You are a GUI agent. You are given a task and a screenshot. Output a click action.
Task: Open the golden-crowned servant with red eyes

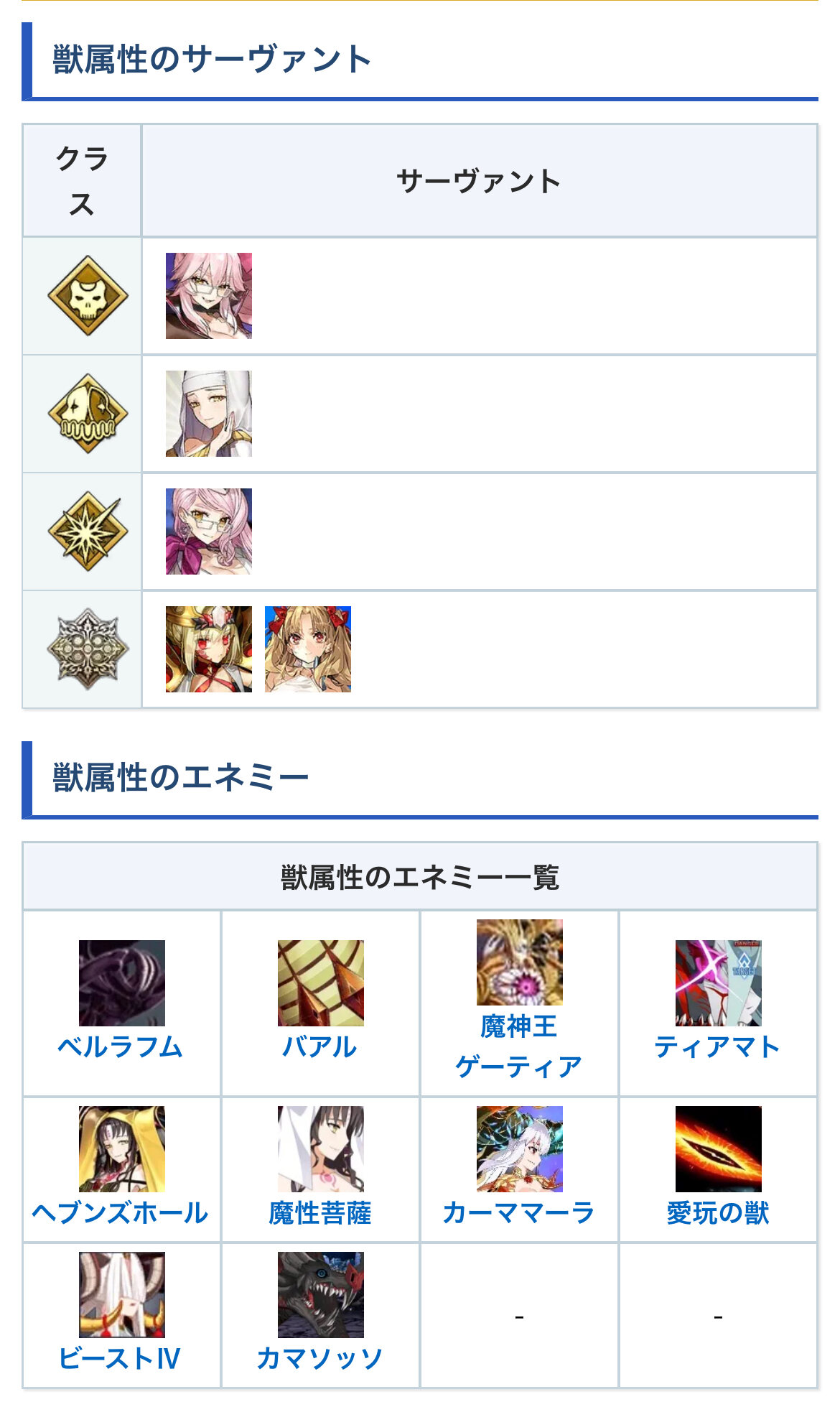click(209, 649)
